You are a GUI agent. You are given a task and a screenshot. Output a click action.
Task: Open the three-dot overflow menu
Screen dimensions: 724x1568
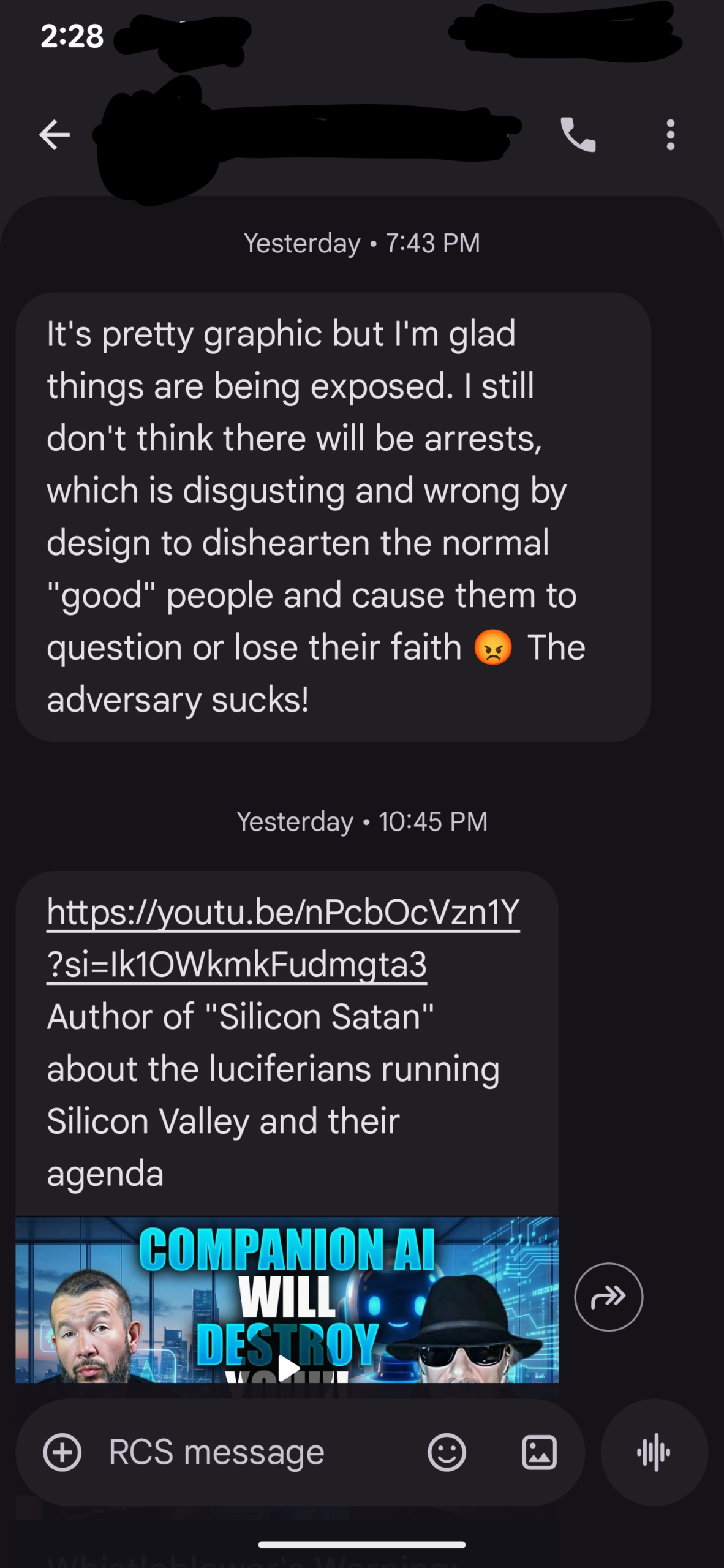pos(671,135)
